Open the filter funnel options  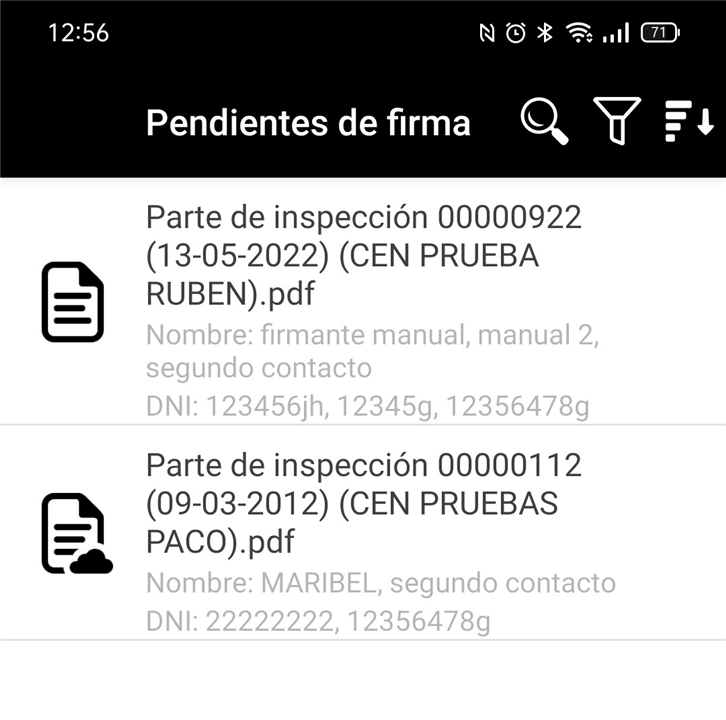[x=617, y=122]
